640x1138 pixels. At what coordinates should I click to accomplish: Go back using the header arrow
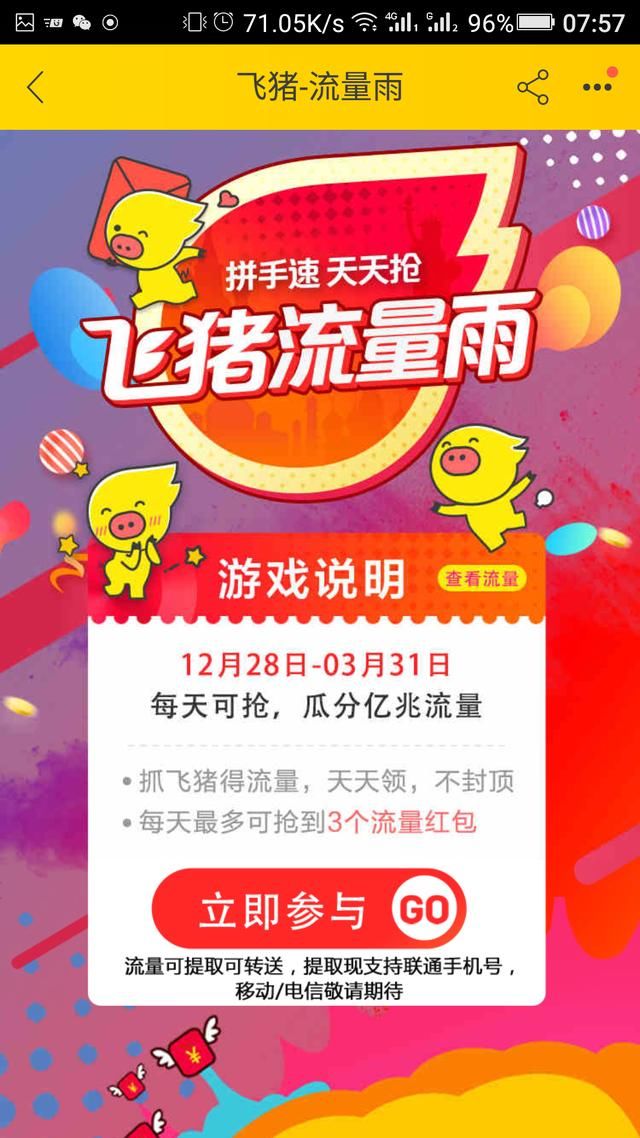35,88
